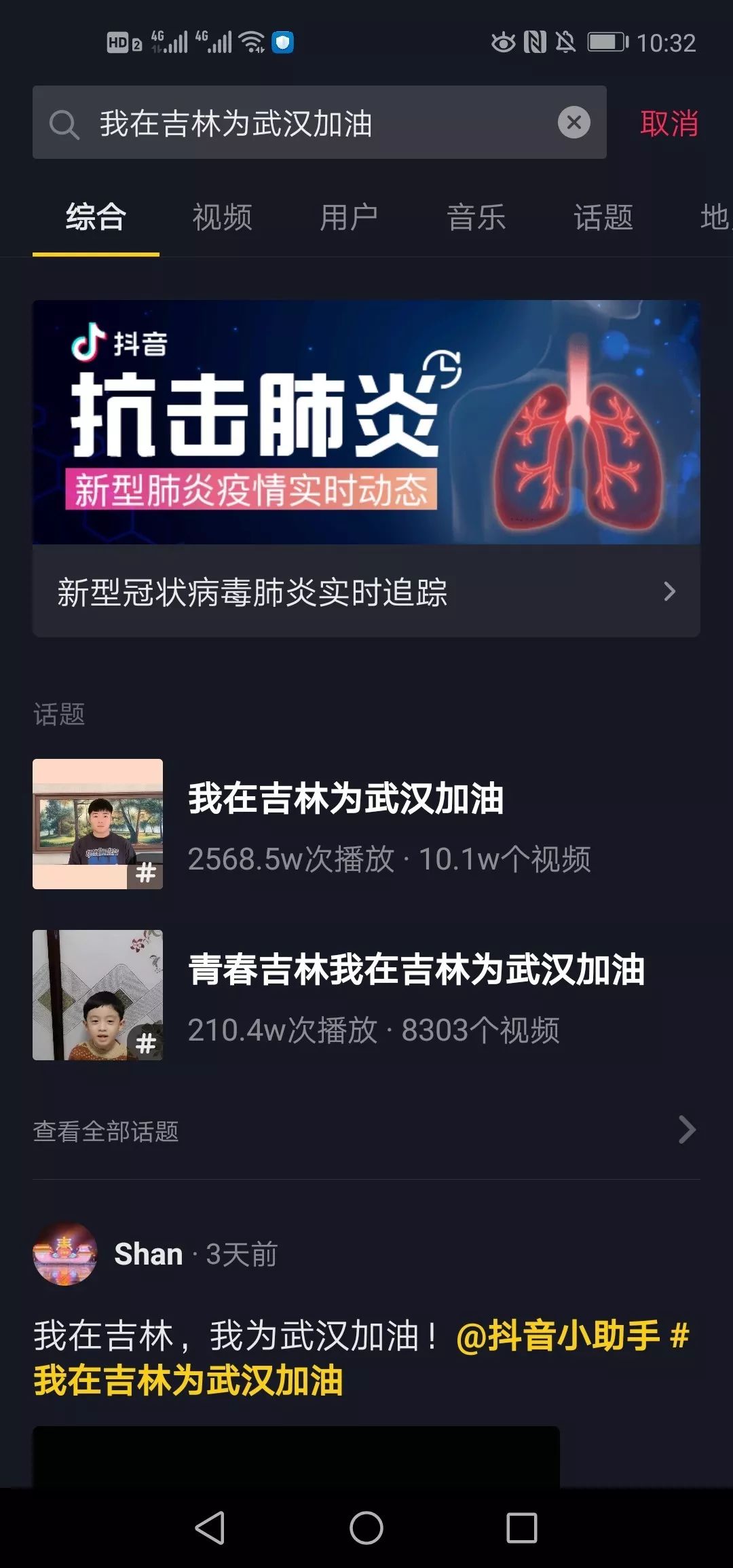Open the 抗击肺炎 banner
733x1568 pixels.
[x=366, y=422]
